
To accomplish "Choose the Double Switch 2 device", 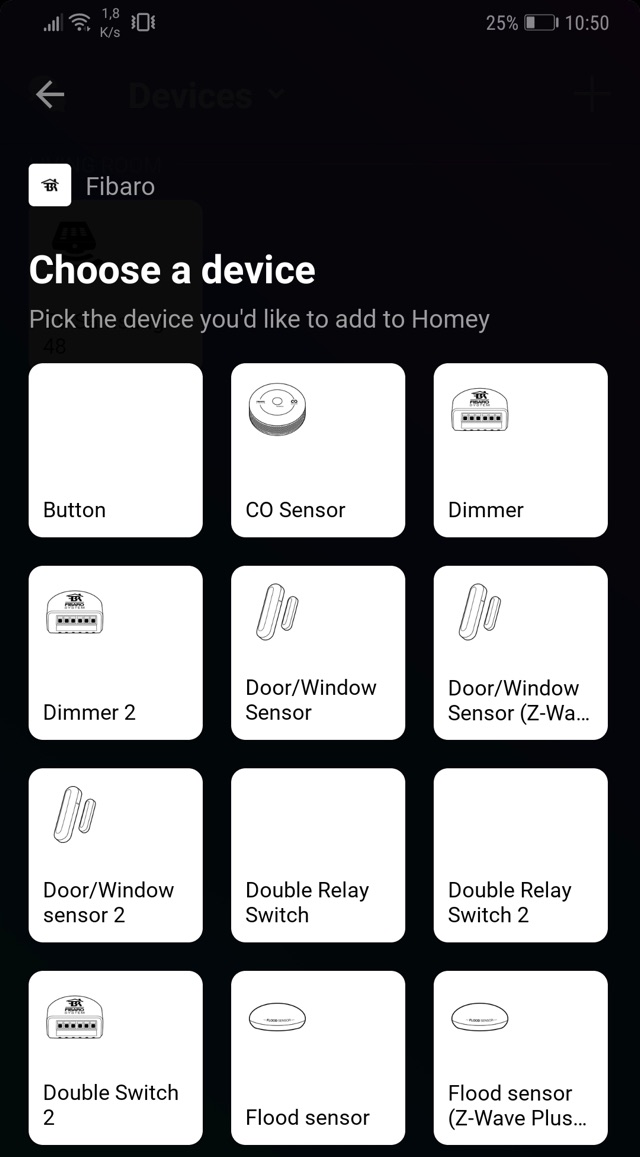I will pyautogui.click(x=116, y=1057).
